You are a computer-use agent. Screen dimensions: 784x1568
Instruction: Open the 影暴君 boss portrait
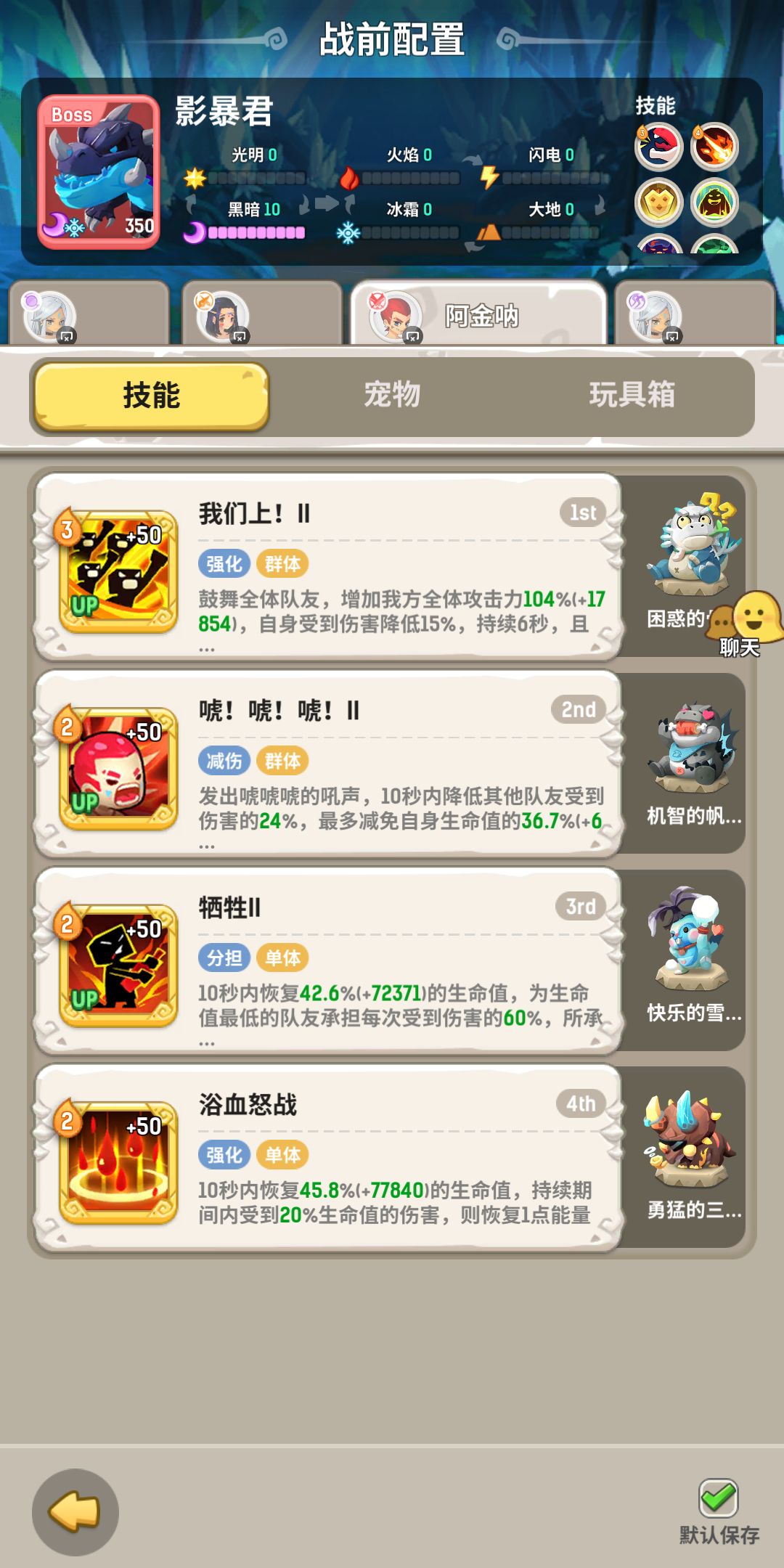(97, 168)
